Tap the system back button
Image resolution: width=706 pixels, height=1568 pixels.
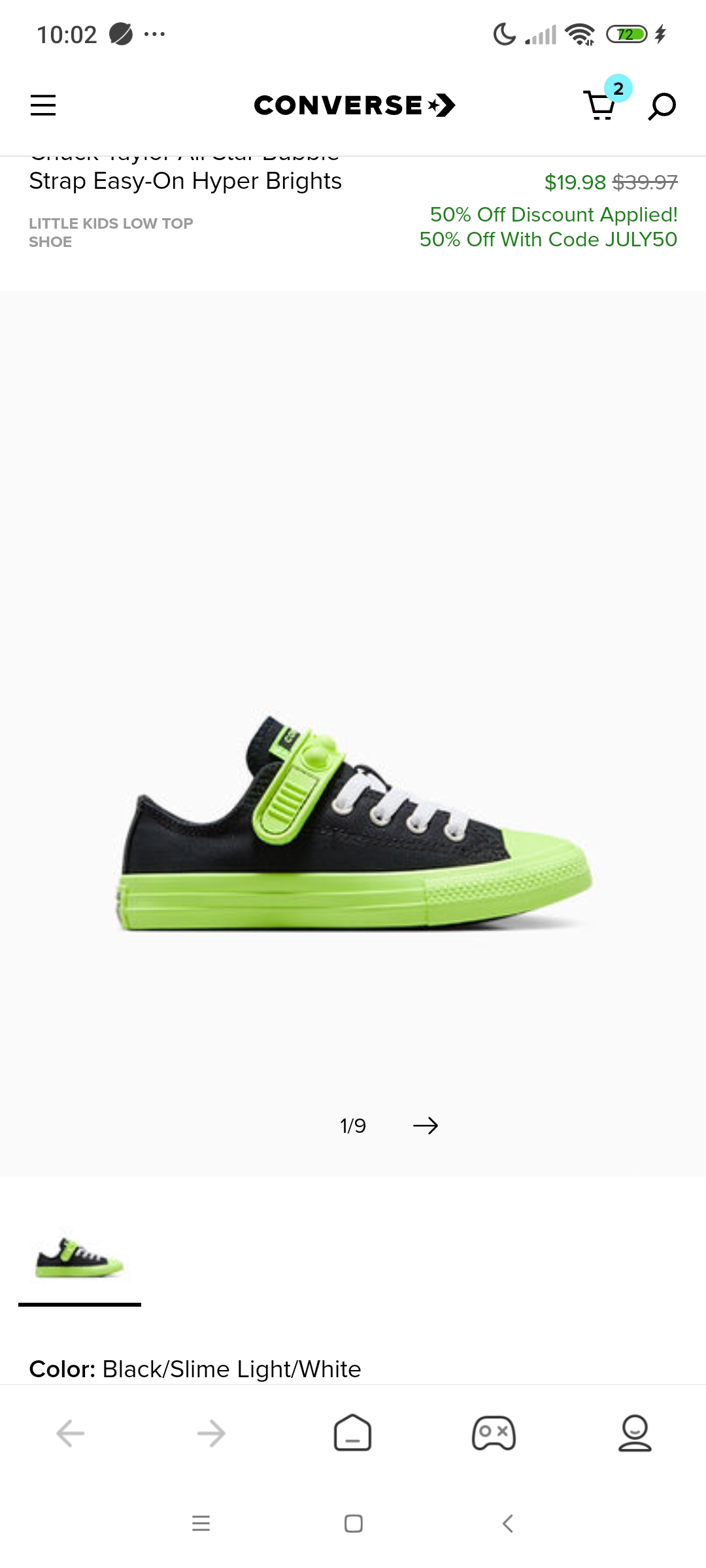coord(507,1524)
